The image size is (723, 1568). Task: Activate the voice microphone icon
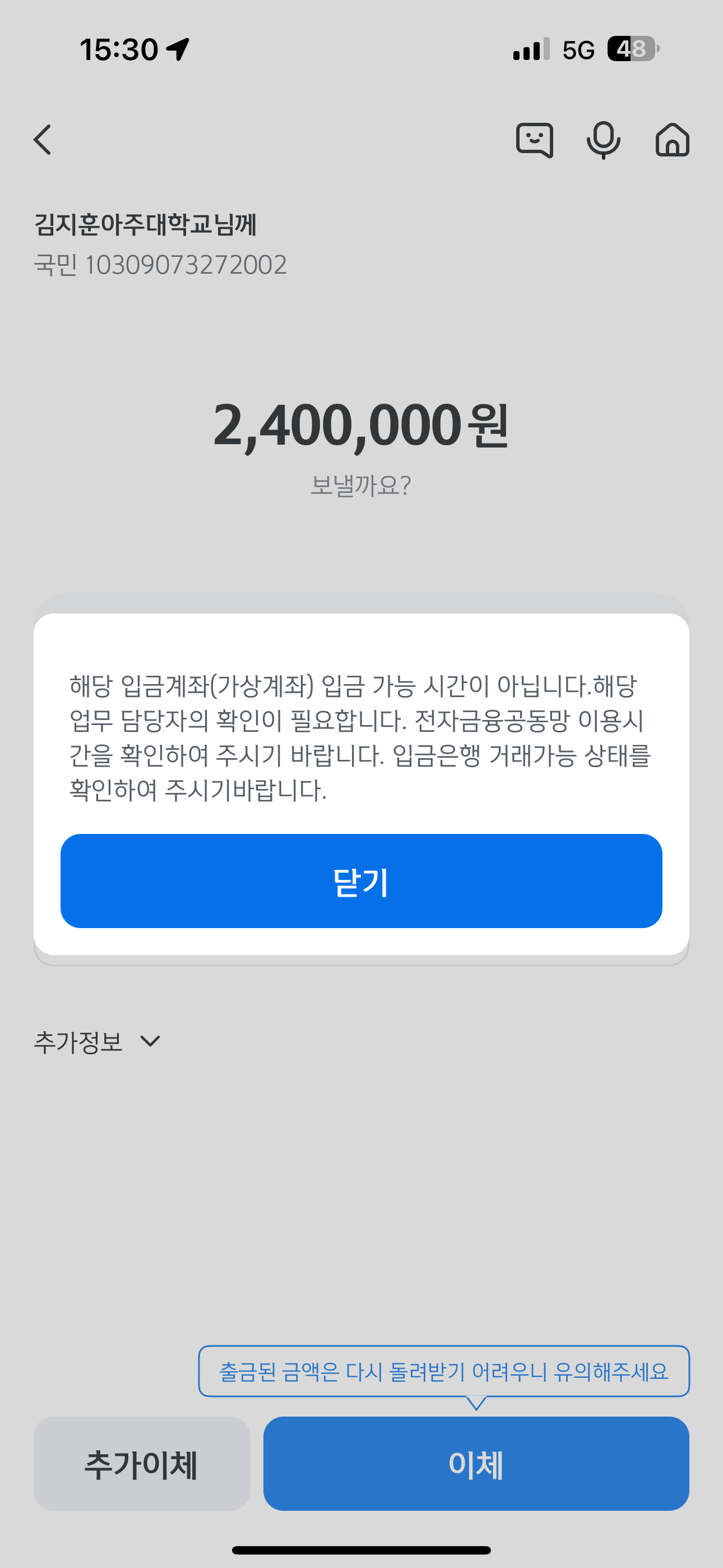pos(603,140)
